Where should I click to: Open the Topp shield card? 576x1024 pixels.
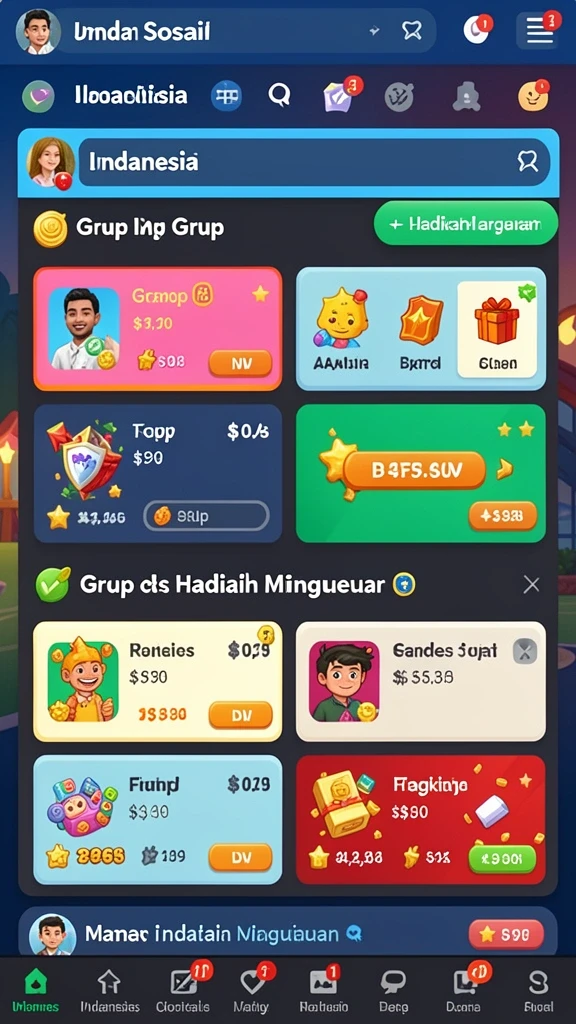click(x=158, y=473)
